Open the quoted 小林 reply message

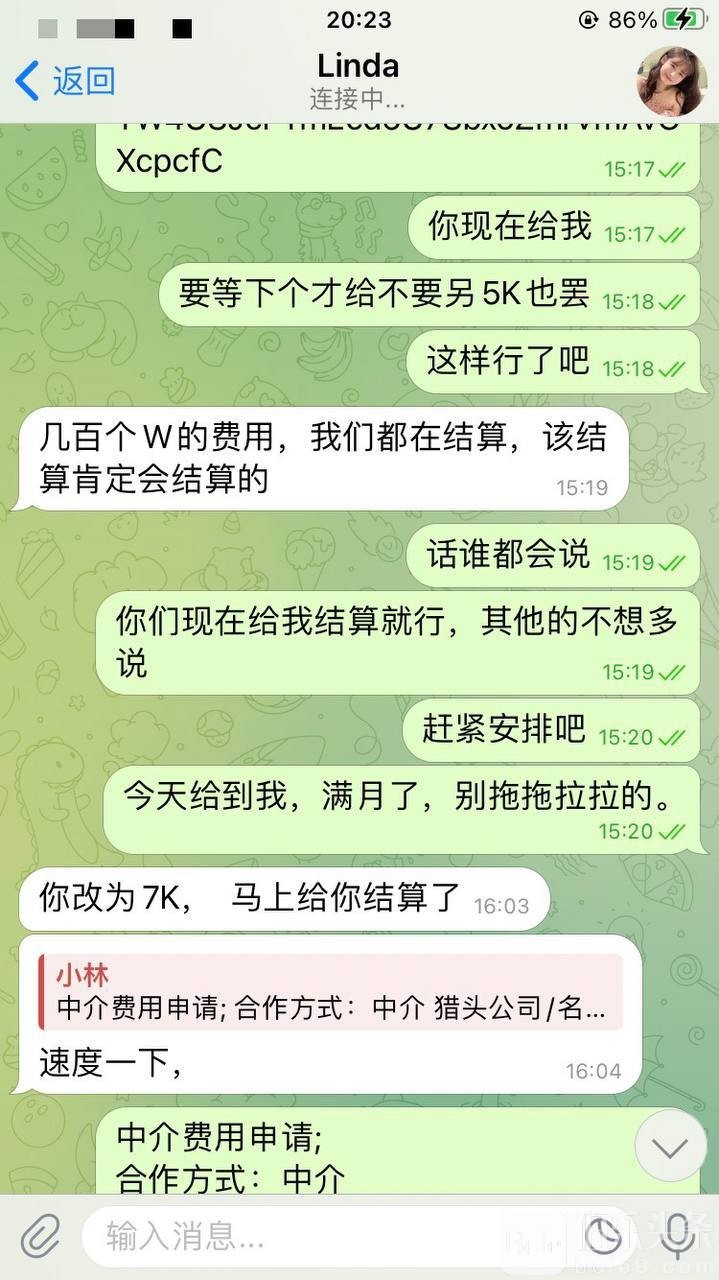pyautogui.click(x=330, y=992)
